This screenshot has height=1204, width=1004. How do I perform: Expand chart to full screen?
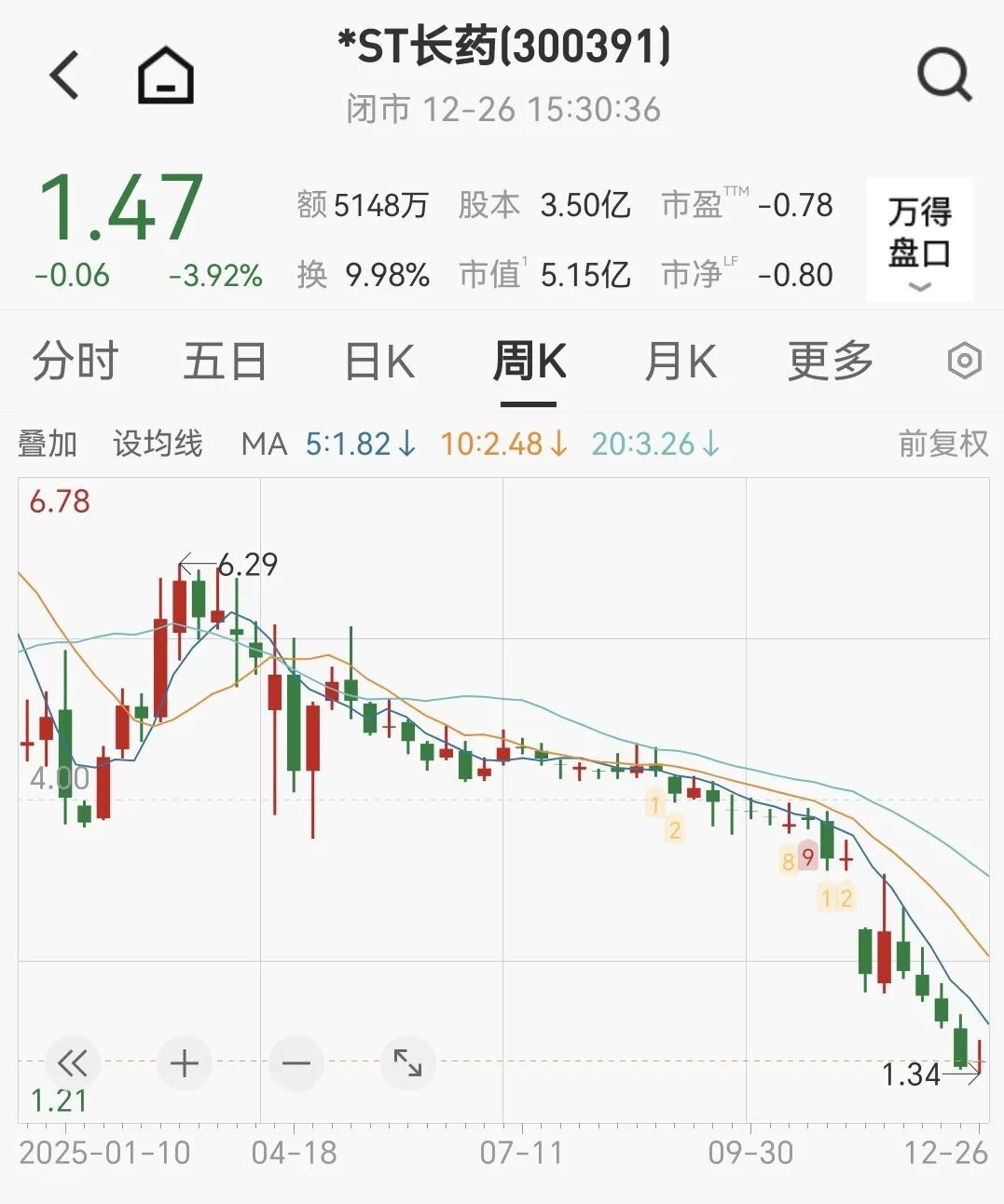pyautogui.click(x=407, y=1063)
